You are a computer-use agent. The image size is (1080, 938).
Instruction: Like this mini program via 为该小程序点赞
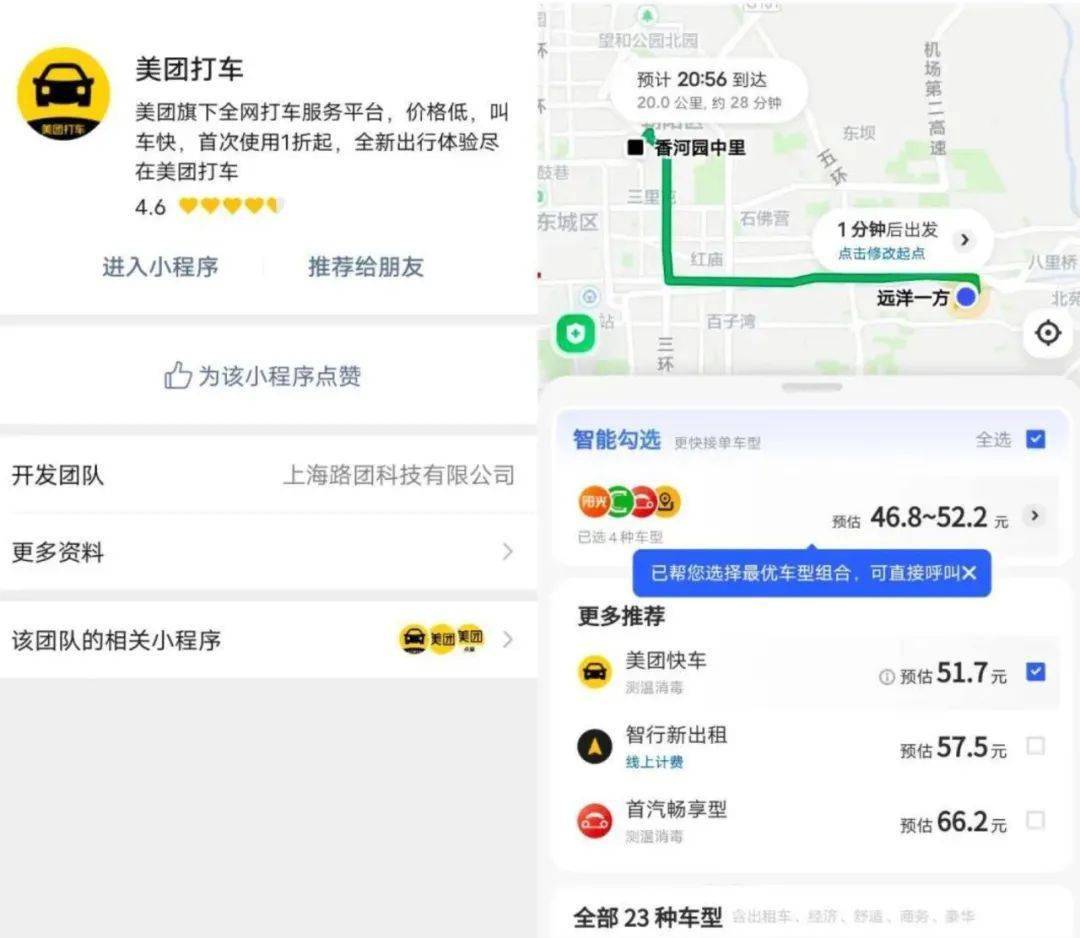pos(263,376)
